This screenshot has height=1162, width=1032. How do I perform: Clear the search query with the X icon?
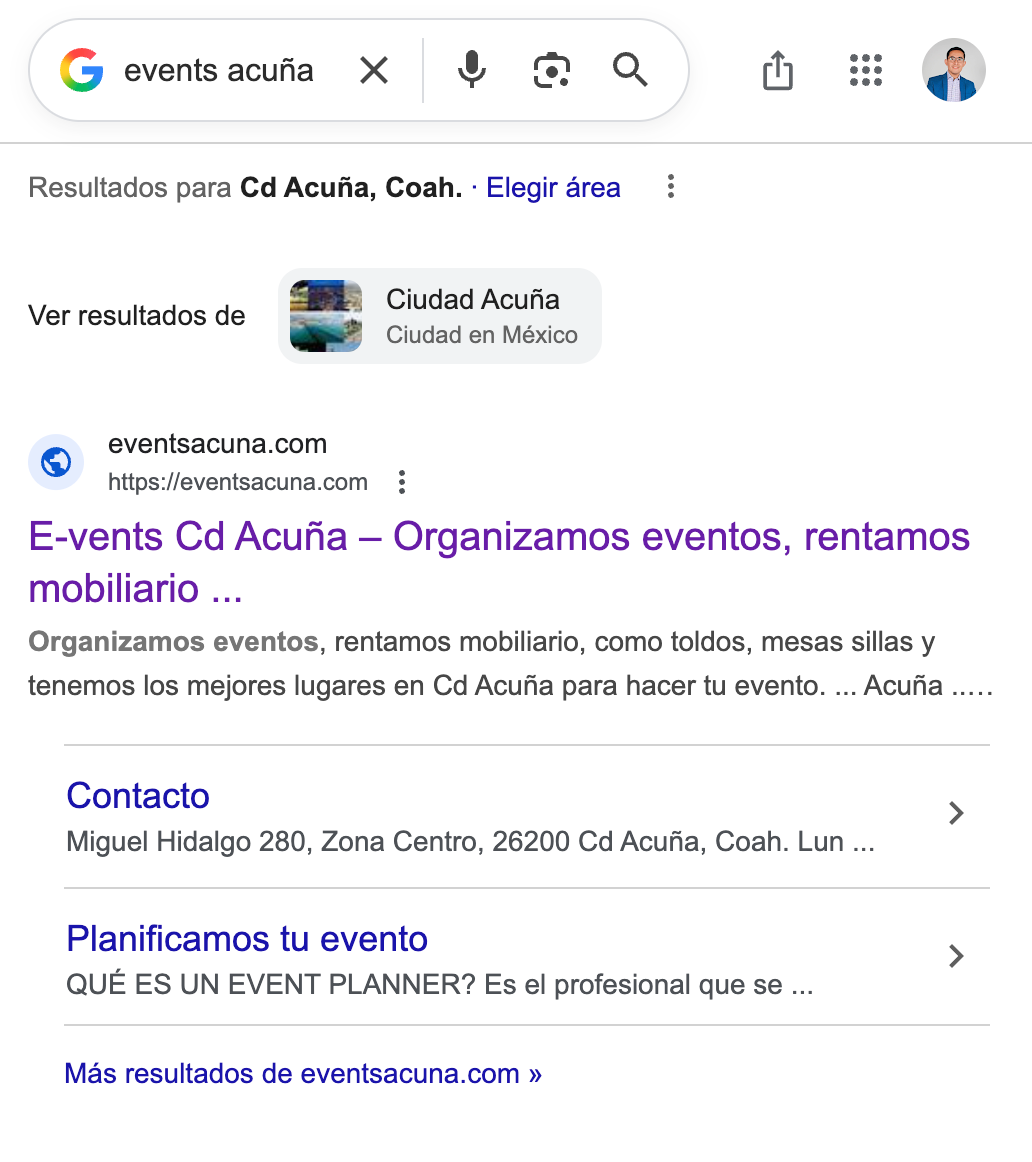click(373, 70)
